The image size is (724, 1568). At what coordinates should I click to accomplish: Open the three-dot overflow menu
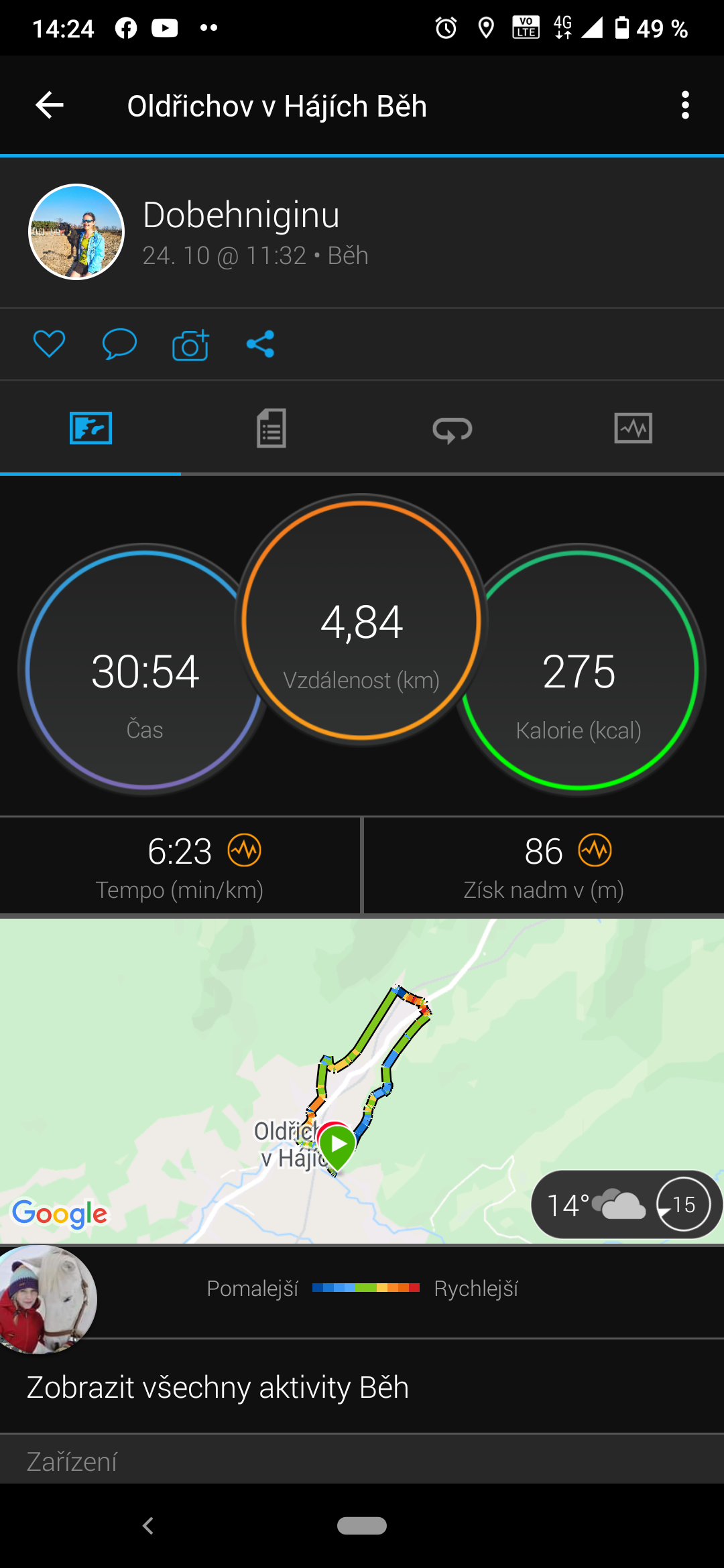pos(684,105)
